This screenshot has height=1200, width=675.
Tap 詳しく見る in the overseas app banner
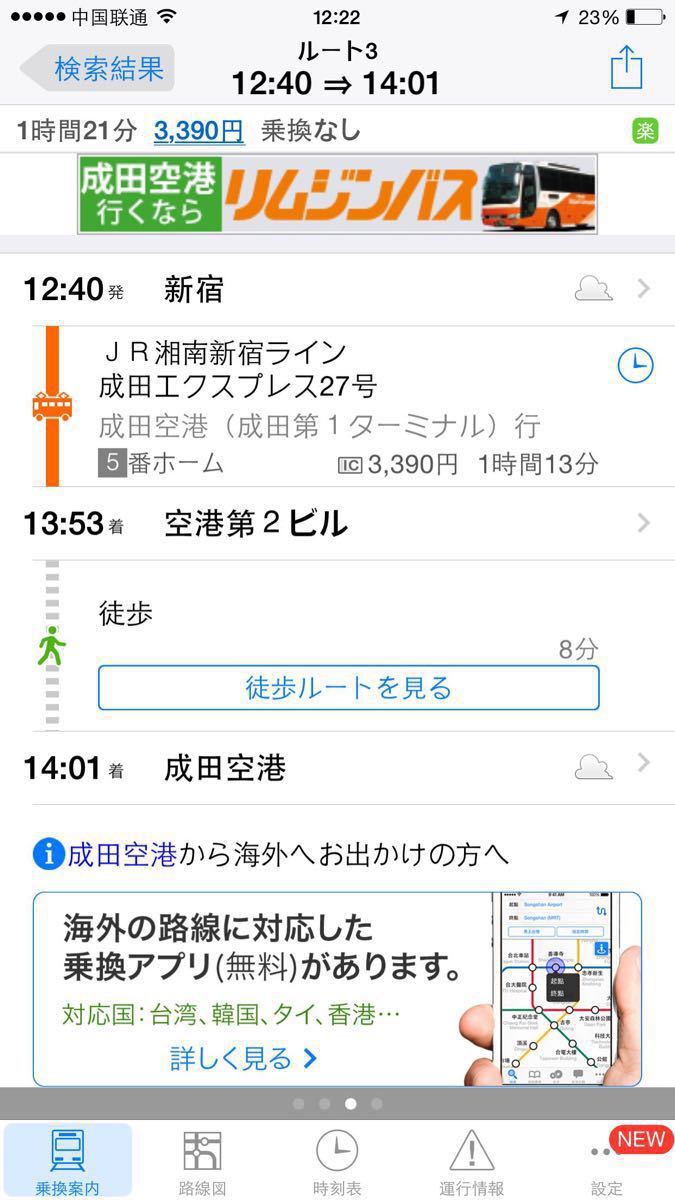pyautogui.click(x=244, y=1057)
